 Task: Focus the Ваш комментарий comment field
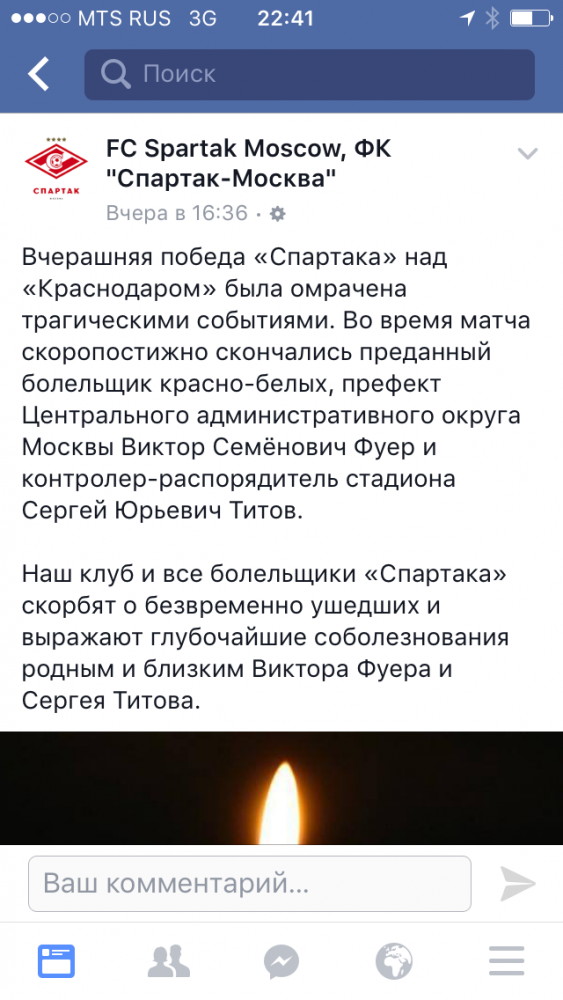pos(249,884)
